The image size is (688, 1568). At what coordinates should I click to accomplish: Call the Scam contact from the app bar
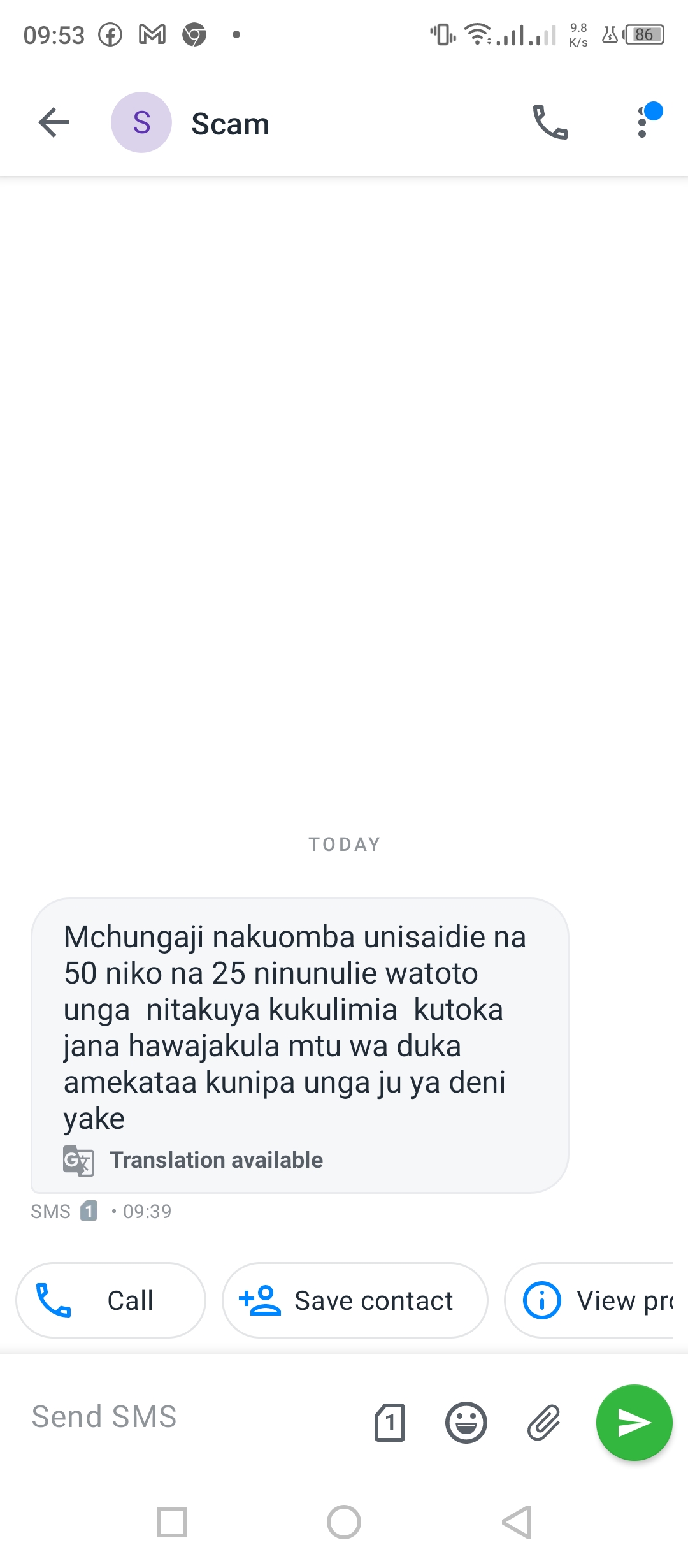550,122
